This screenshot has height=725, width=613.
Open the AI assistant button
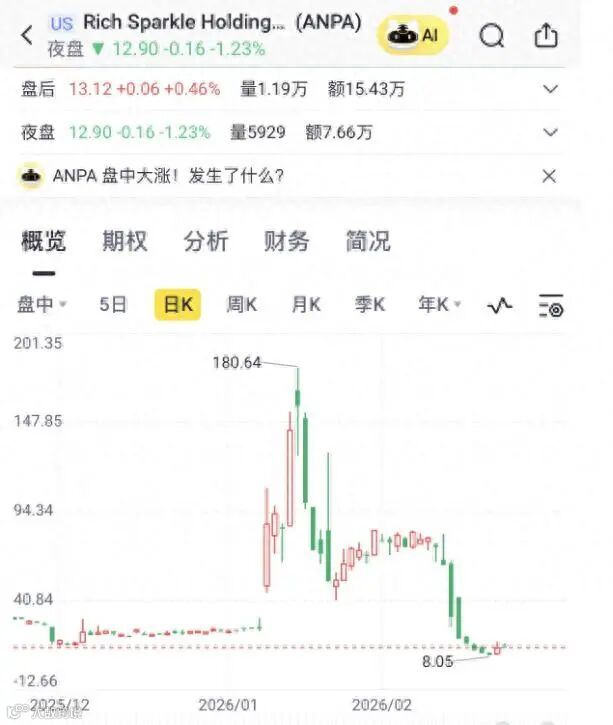[x=414, y=35]
